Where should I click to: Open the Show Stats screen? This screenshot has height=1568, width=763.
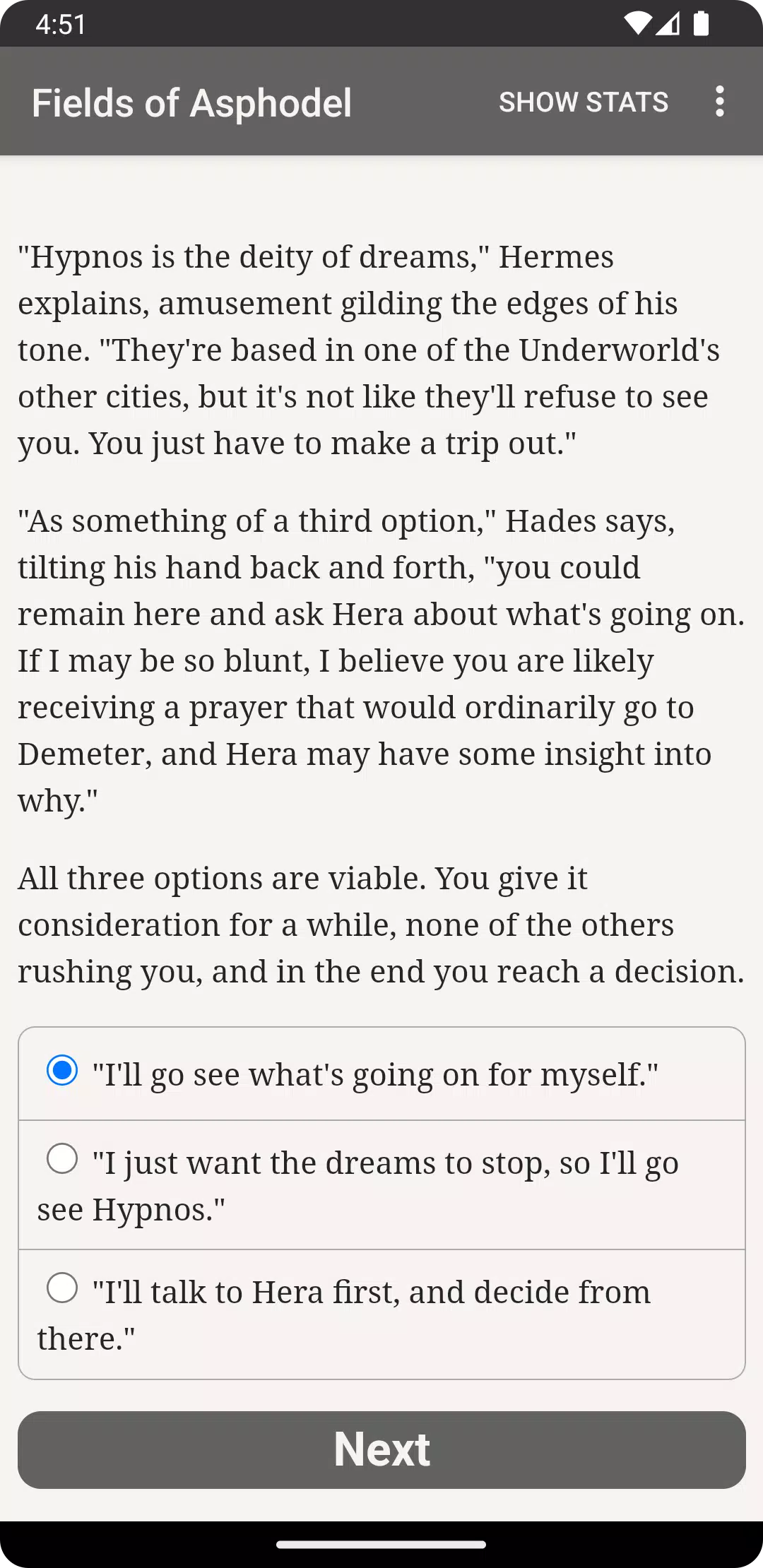(x=584, y=102)
